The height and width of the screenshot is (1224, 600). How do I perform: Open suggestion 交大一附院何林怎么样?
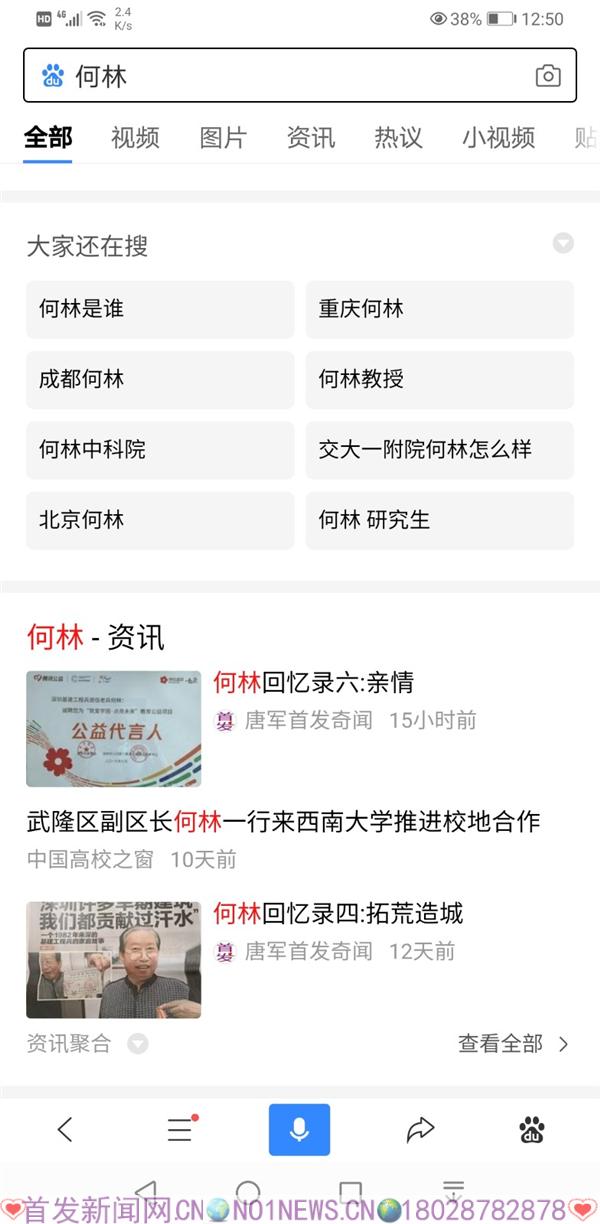pyautogui.click(x=440, y=449)
